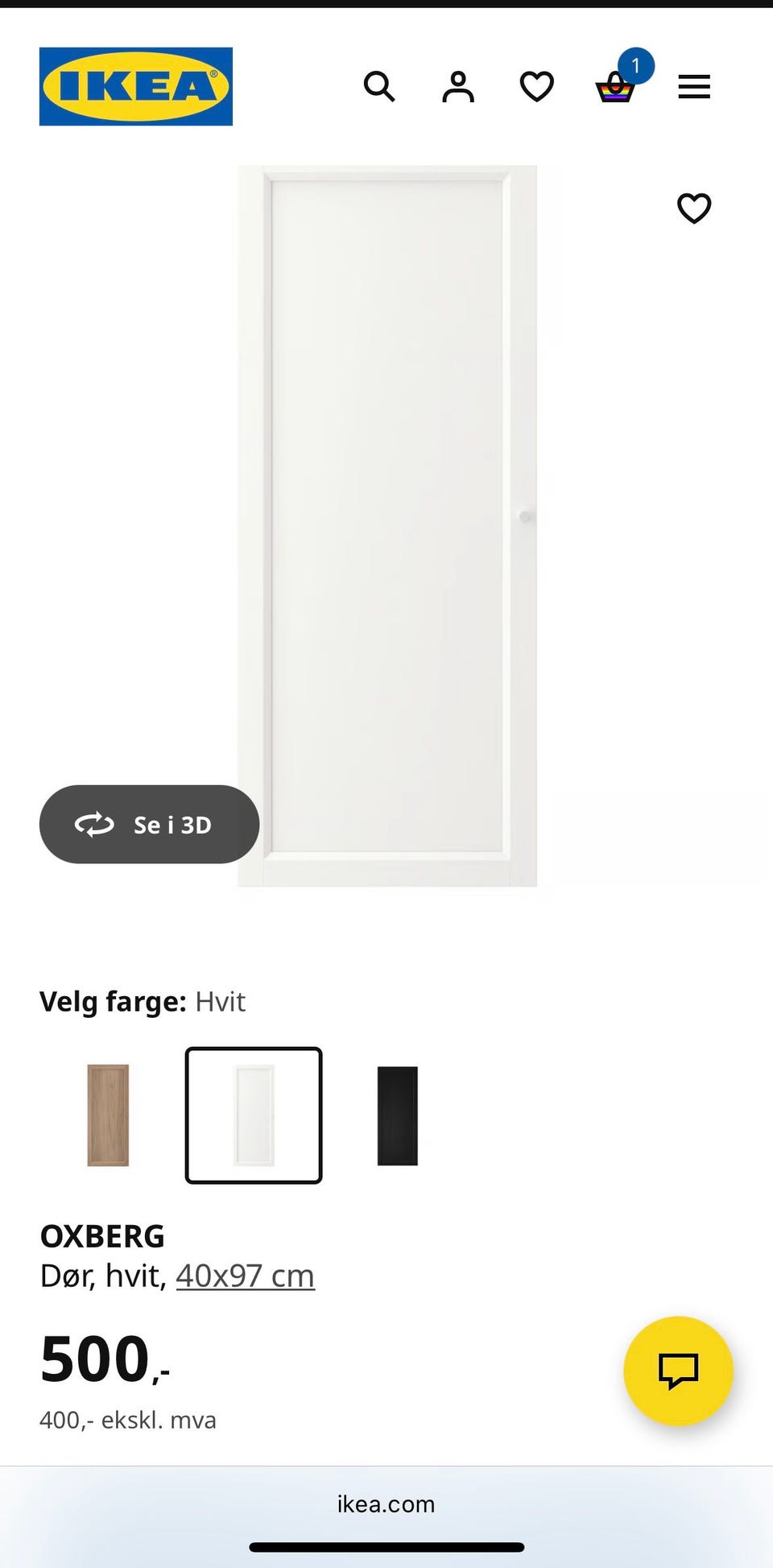Add the door to favorites via product heart
The image size is (773, 1568).
[x=693, y=209]
